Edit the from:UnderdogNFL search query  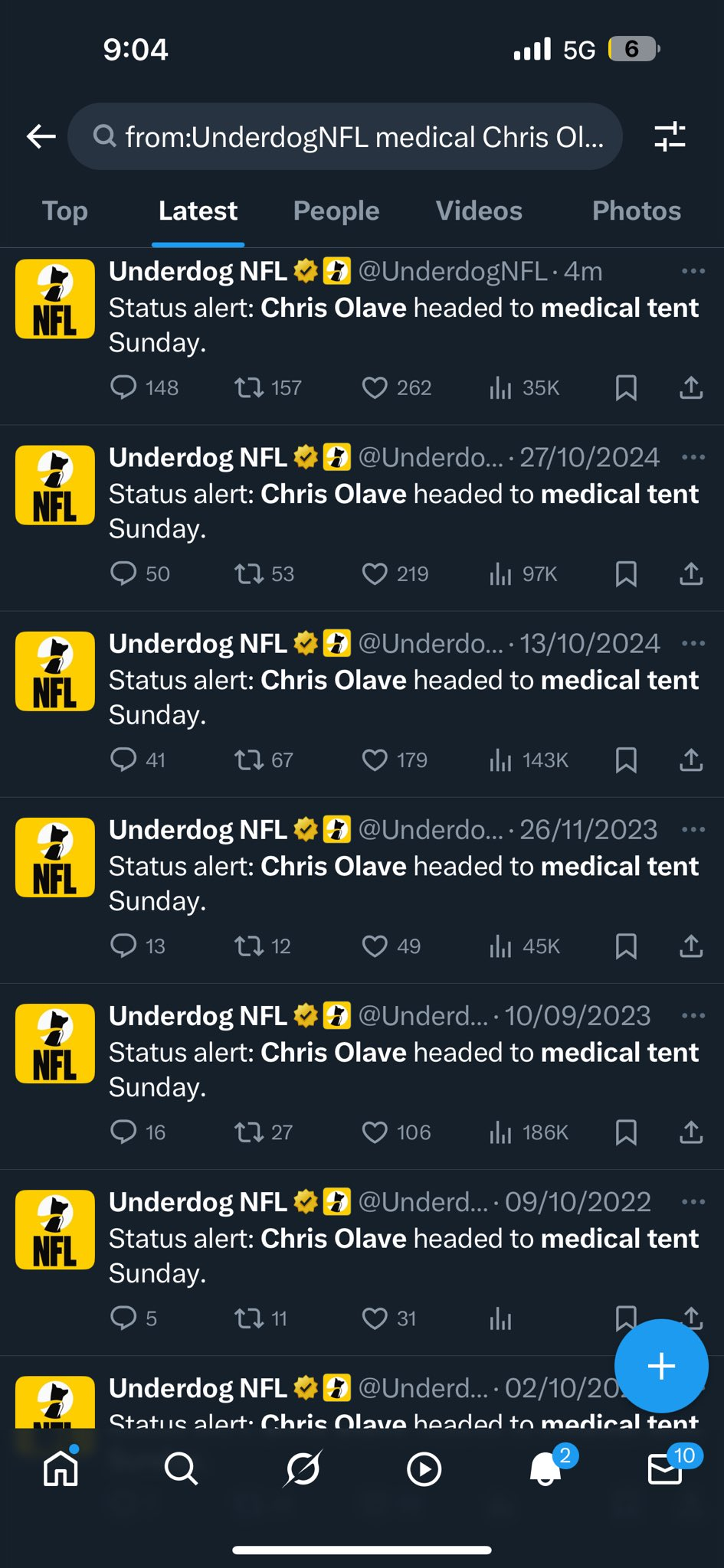(x=346, y=137)
